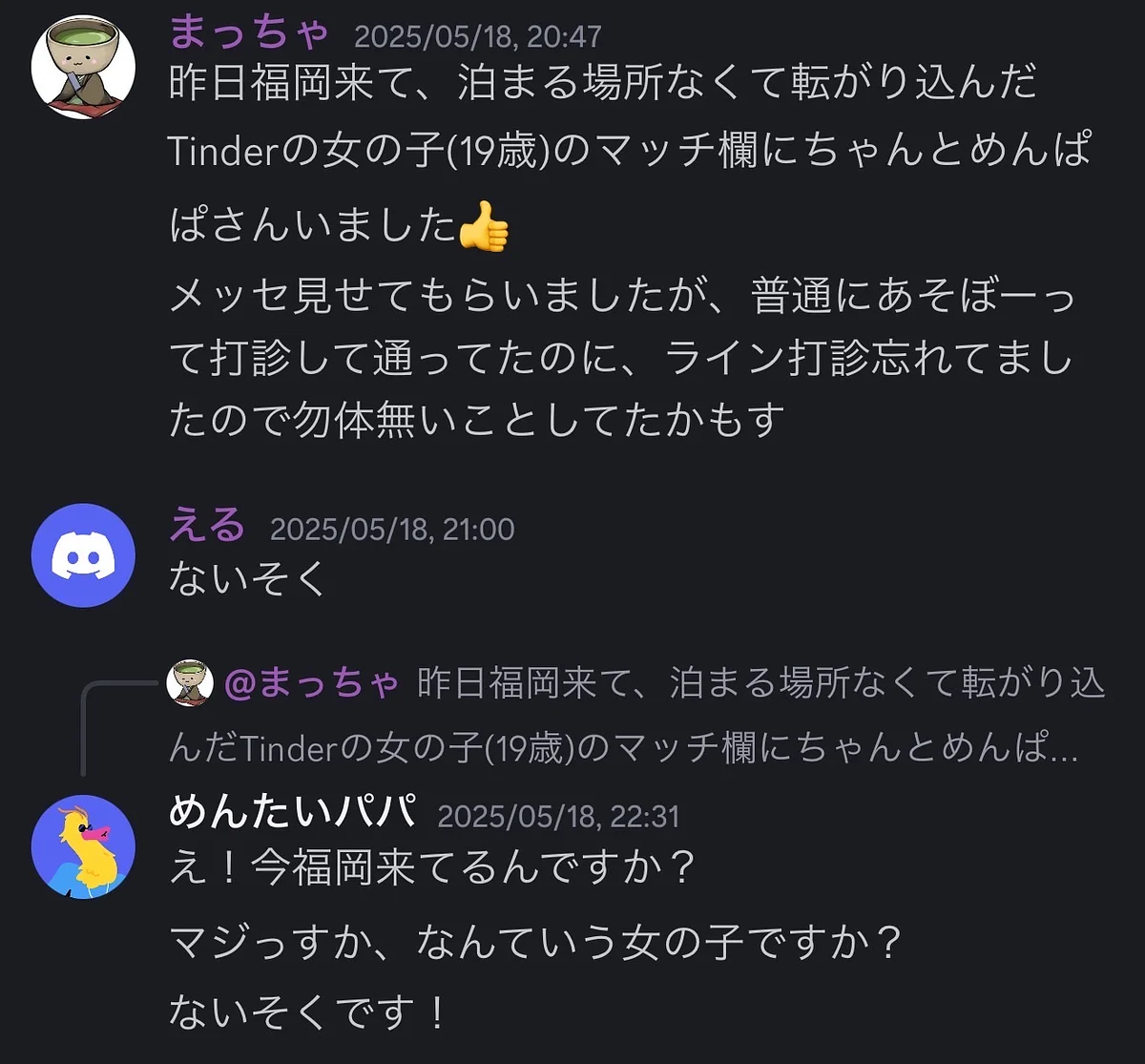This screenshot has height=1064, width=1145.
Task: Jump to the replied message from @まっちゃ
Action: (760, 684)
